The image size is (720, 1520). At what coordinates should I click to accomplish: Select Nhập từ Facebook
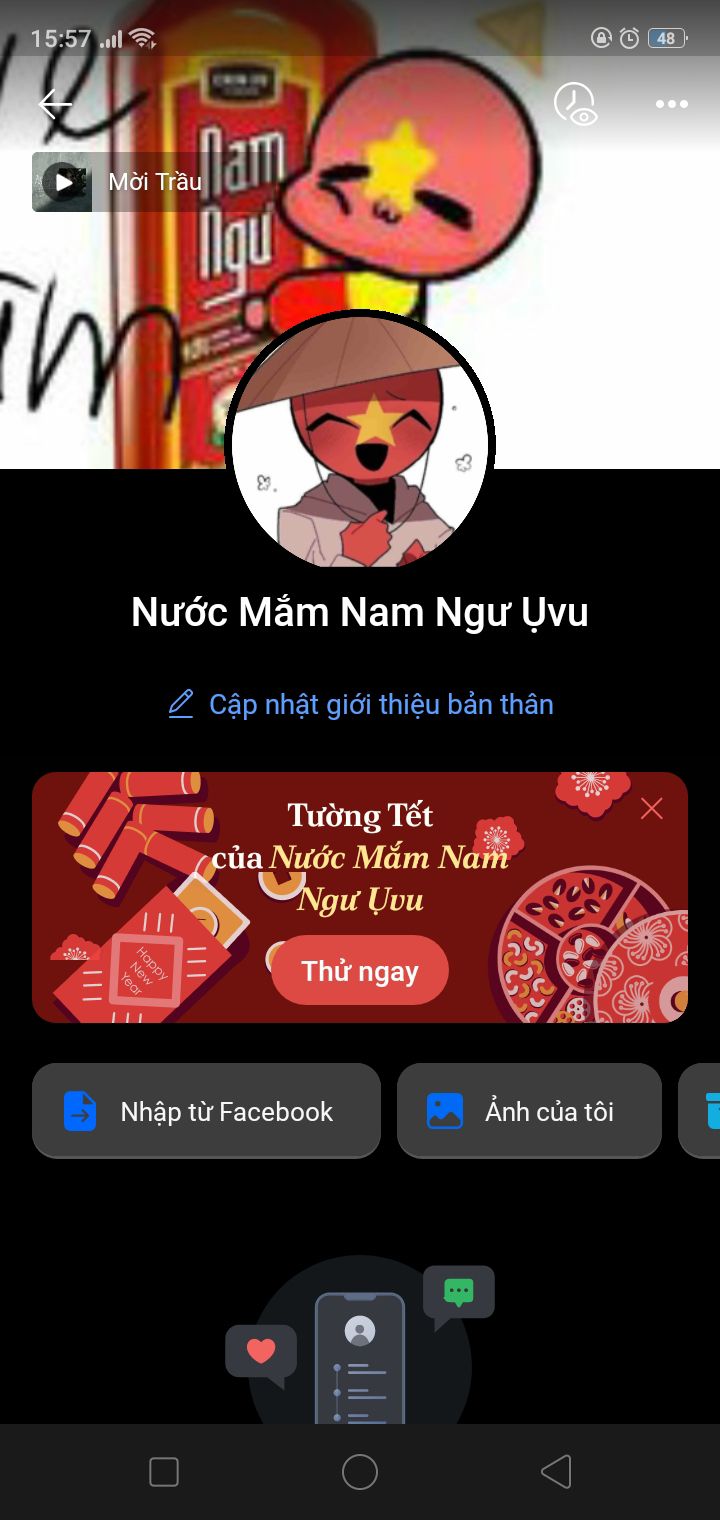tap(206, 1111)
